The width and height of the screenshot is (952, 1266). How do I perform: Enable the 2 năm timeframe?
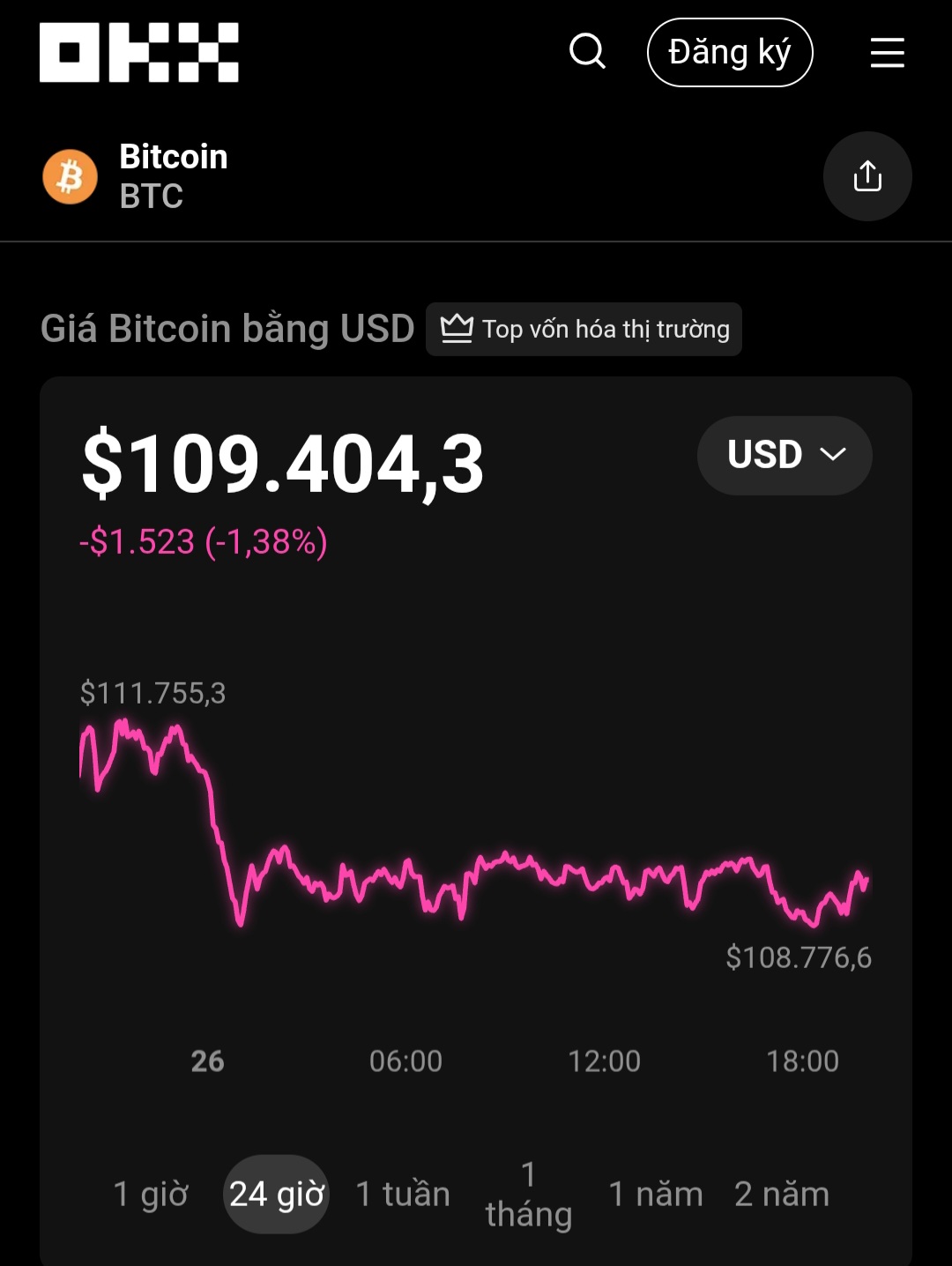pos(781,1193)
